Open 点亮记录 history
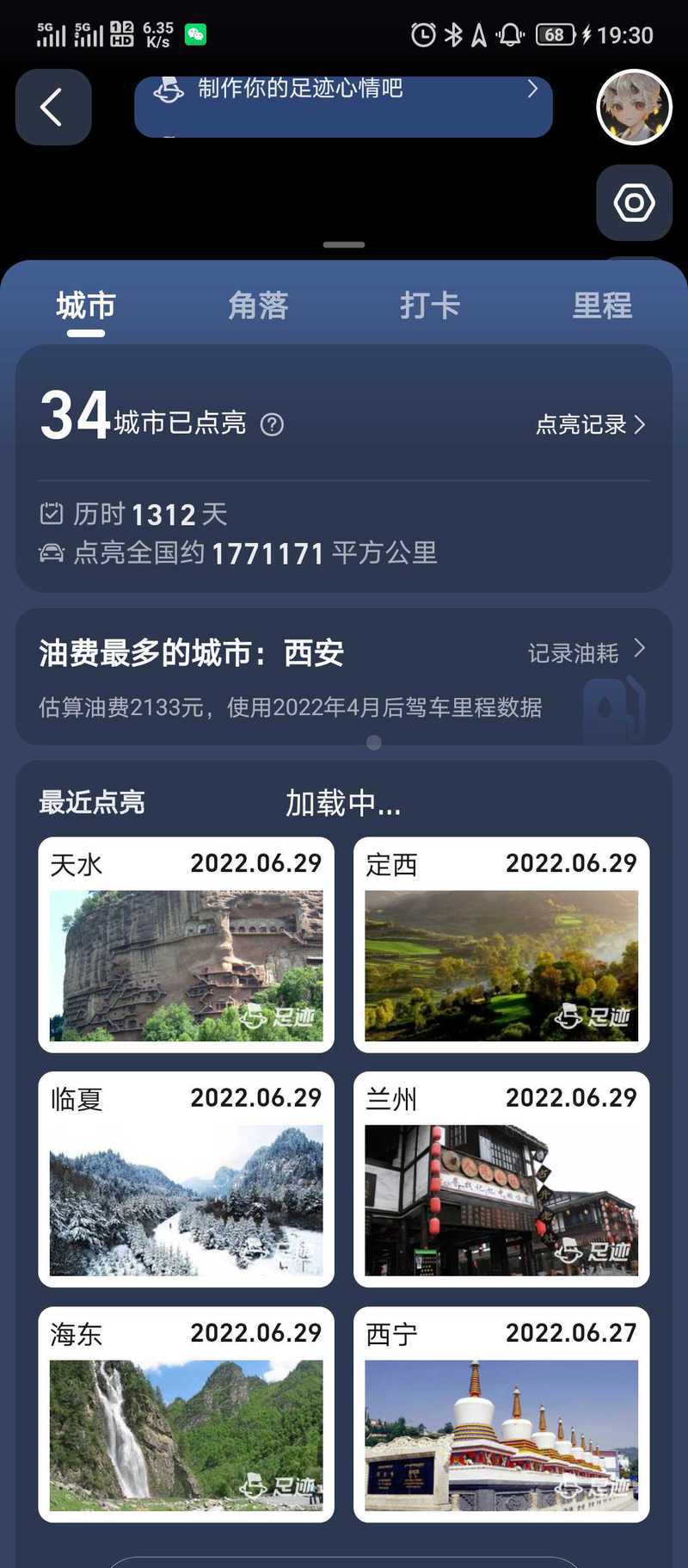The height and width of the screenshot is (1568, 688). [590, 424]
